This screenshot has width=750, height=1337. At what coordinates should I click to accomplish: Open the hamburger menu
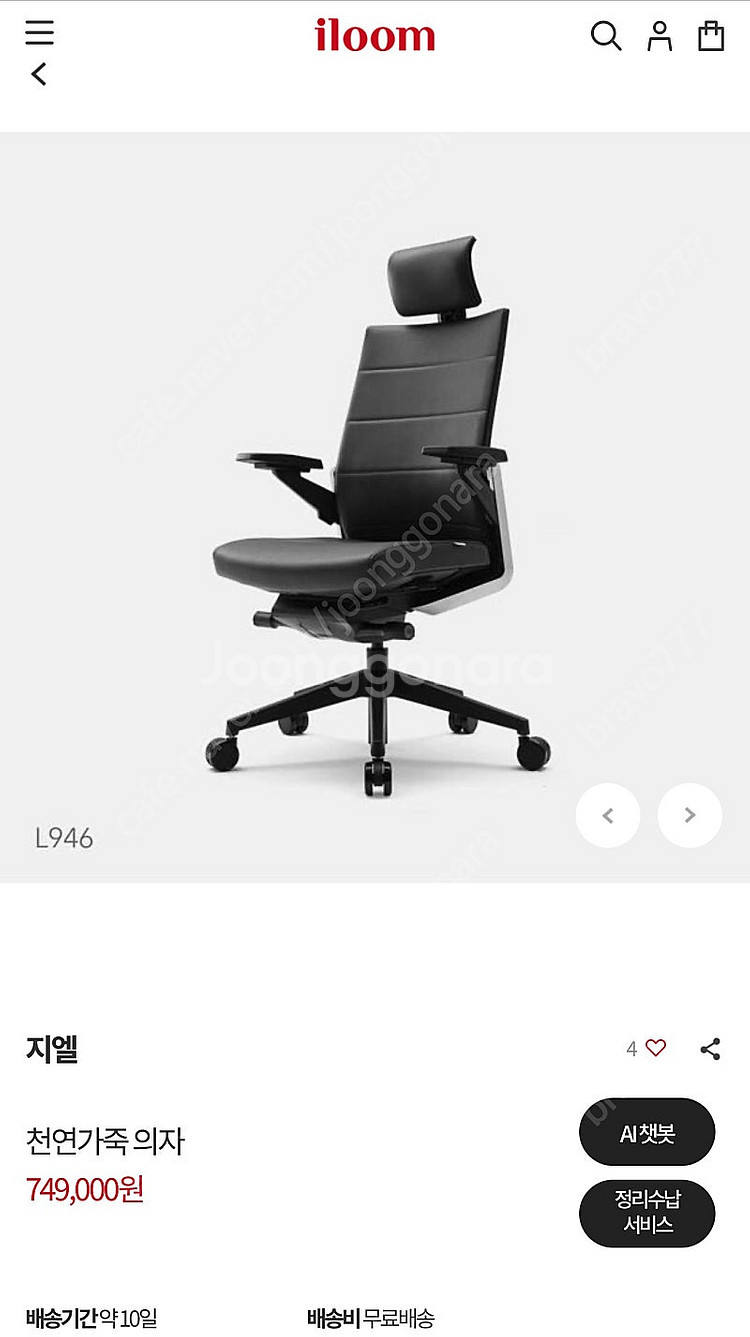click(39, 33)
